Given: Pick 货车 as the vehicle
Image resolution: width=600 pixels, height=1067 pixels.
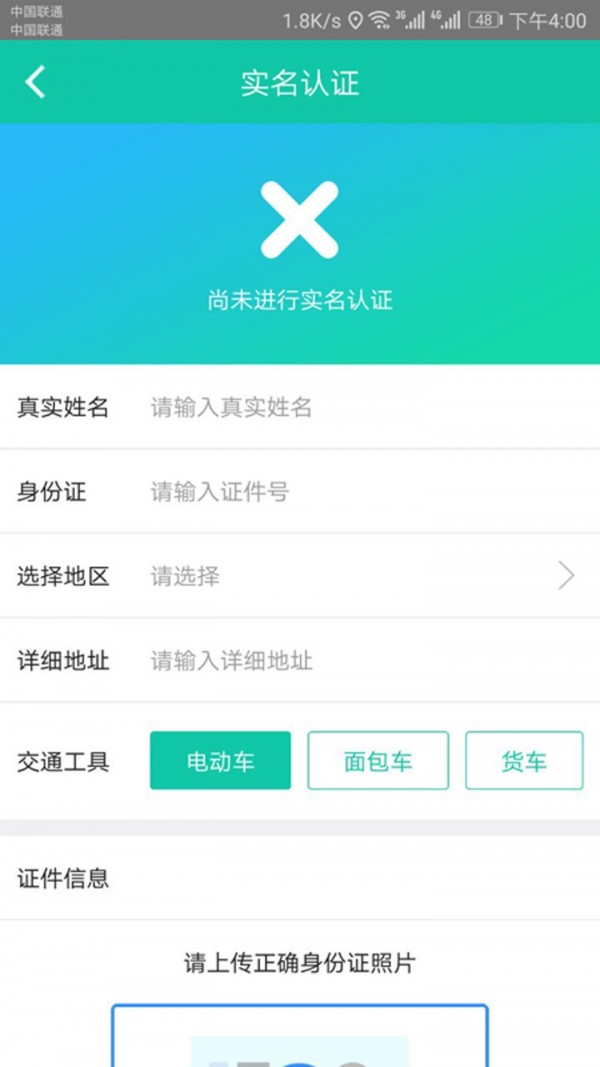Looking at the screenshot, I should click(524, 761).
